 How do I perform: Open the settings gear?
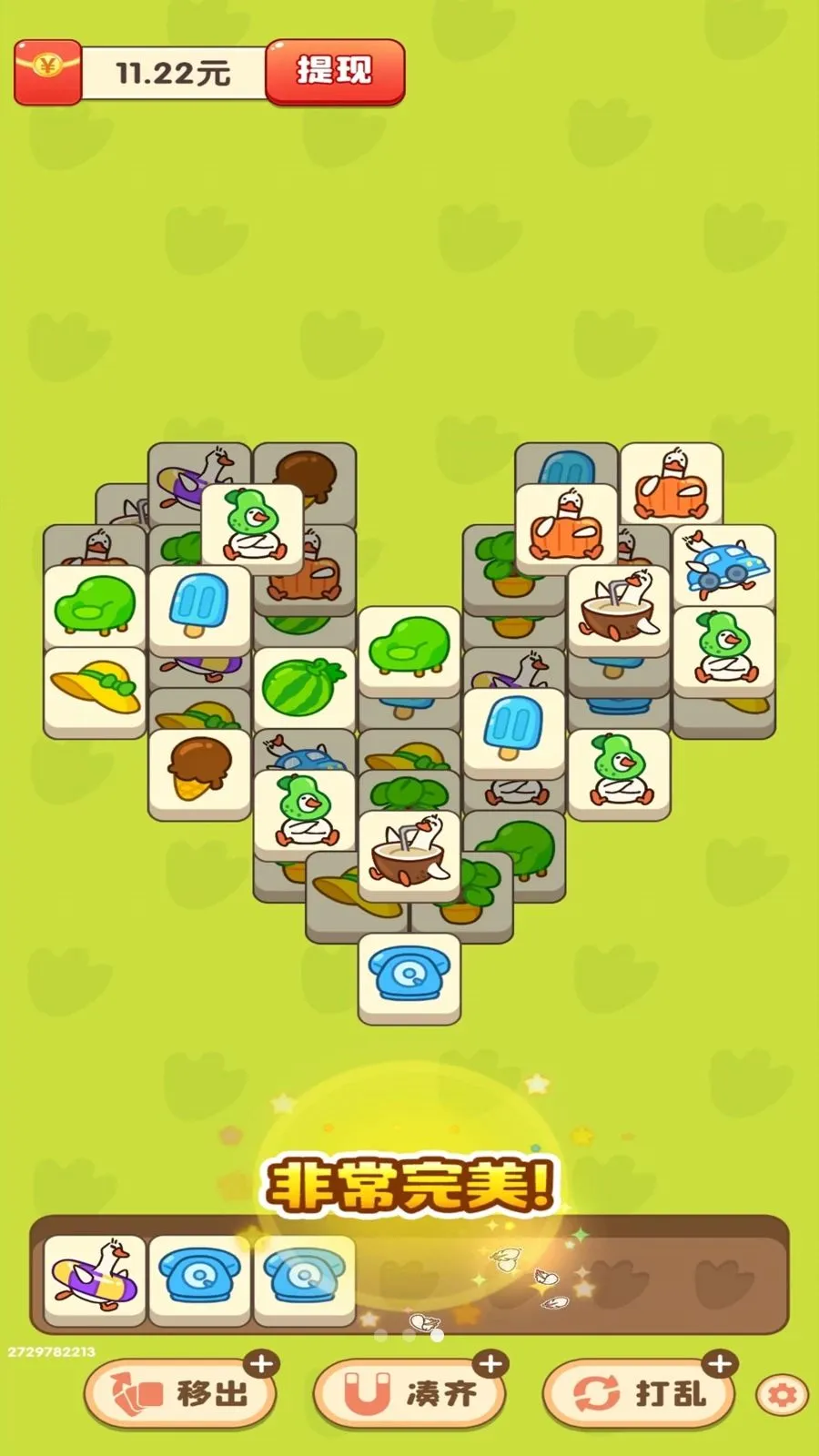[x=782, y=1395]
